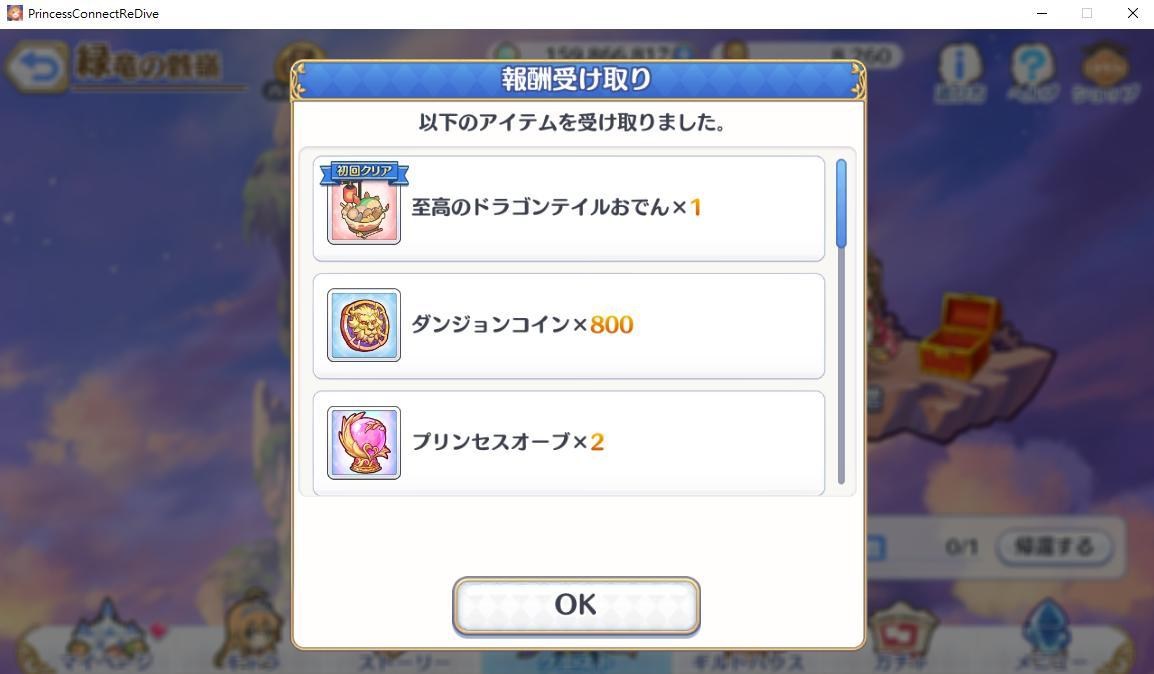The height and width of the screenshot is (674, 1154).
Task: Tap the プリンセスオーブ reward icon
Action: pyautogui.click(x=364, y=442)
